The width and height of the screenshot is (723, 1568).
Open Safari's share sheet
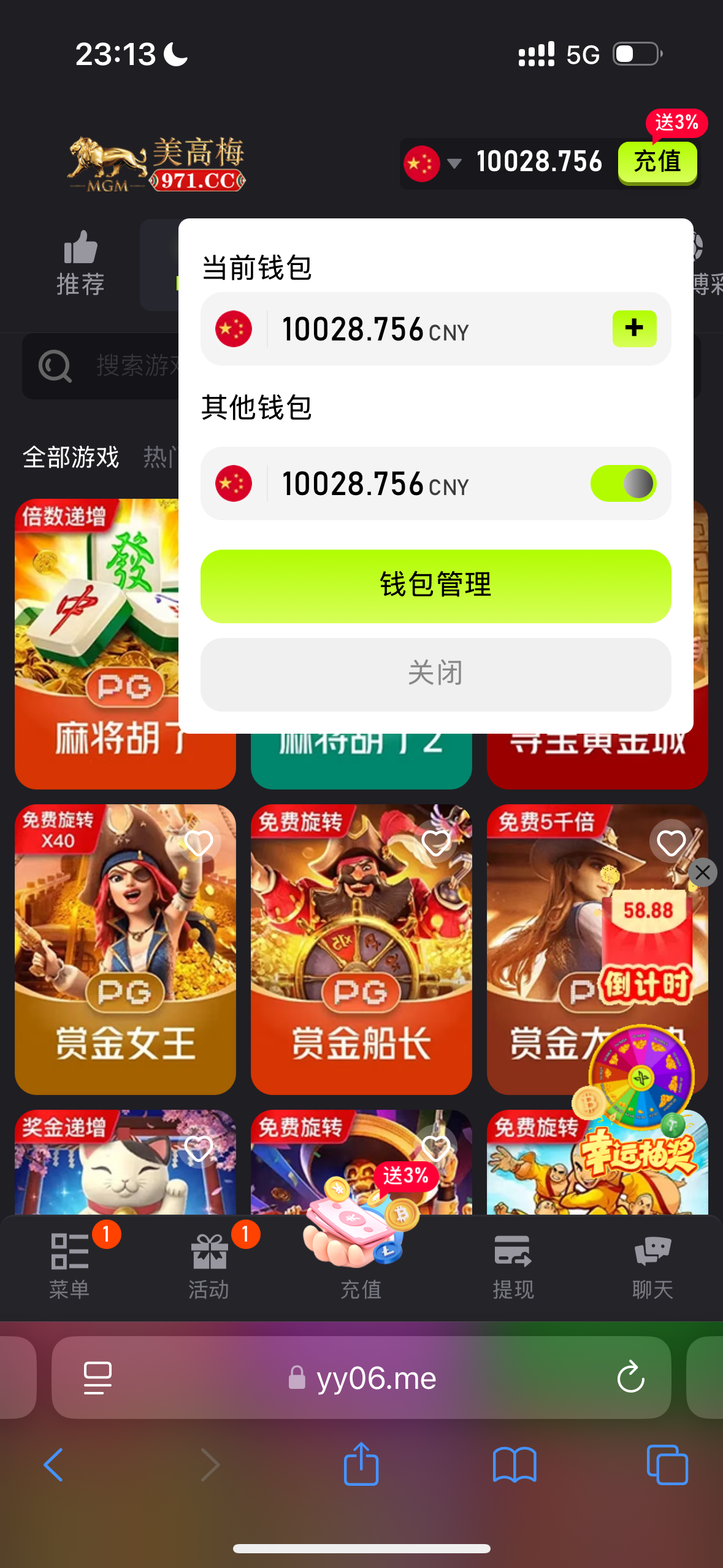click(x=361, y=1465)
